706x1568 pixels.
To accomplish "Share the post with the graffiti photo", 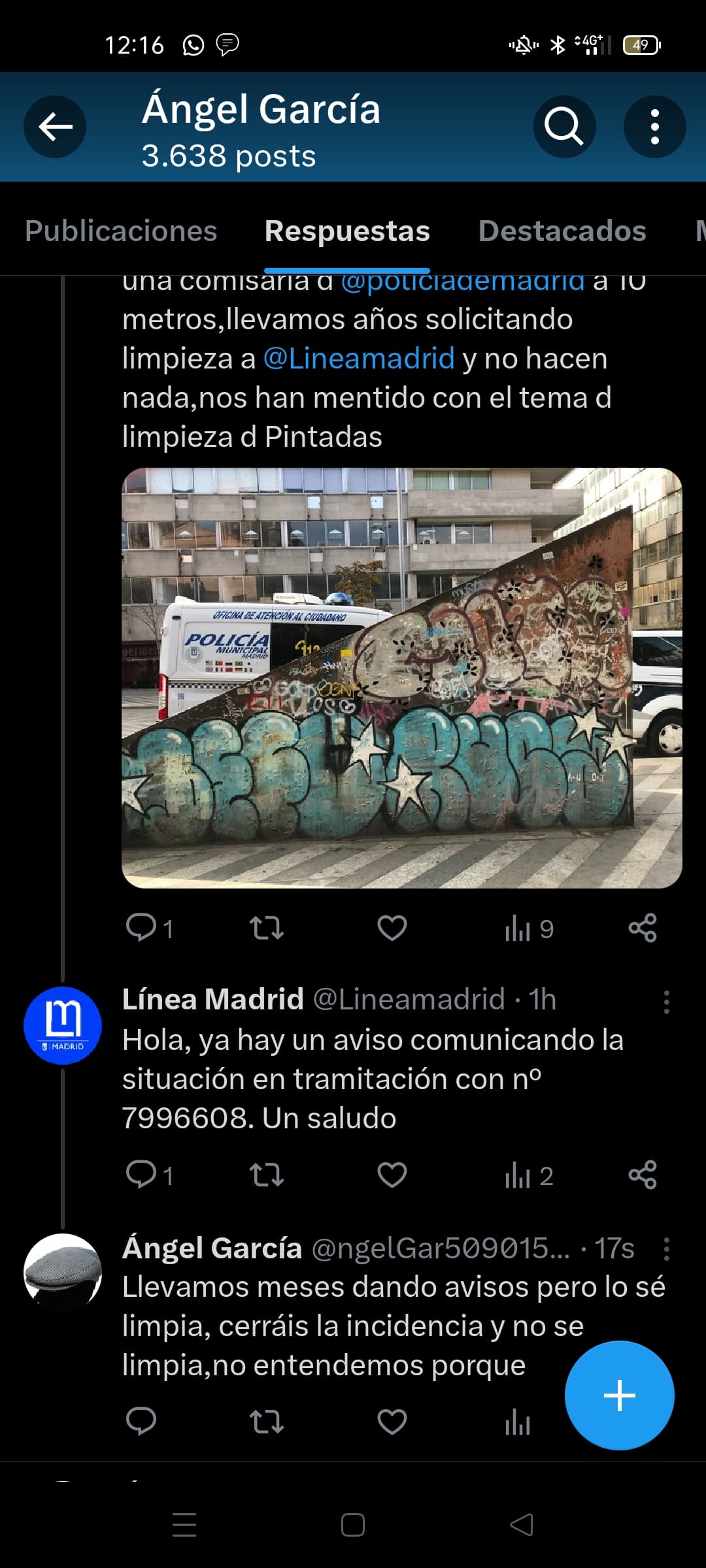I will coord(643,928).
